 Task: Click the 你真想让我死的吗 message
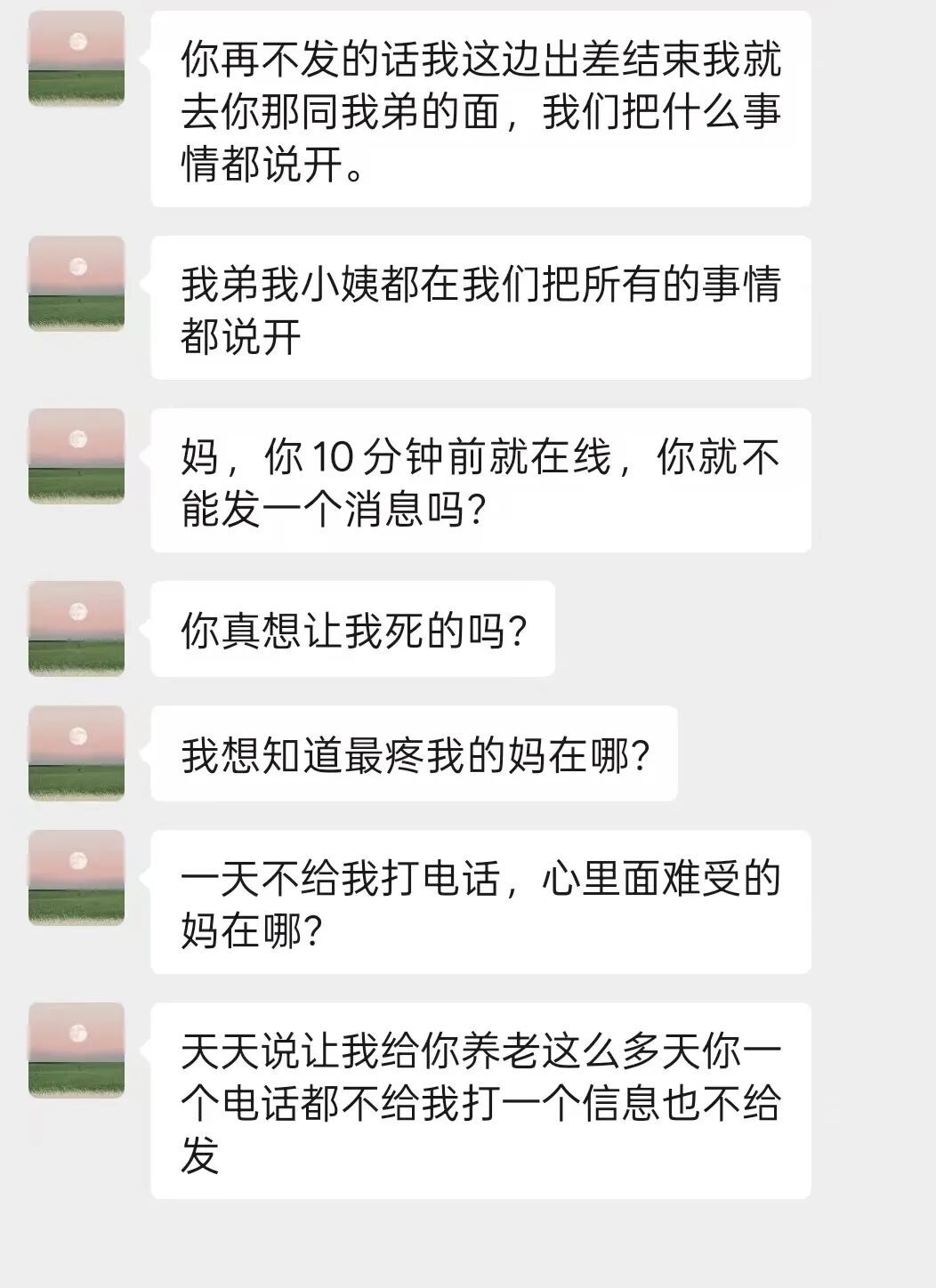click(356, 630)
